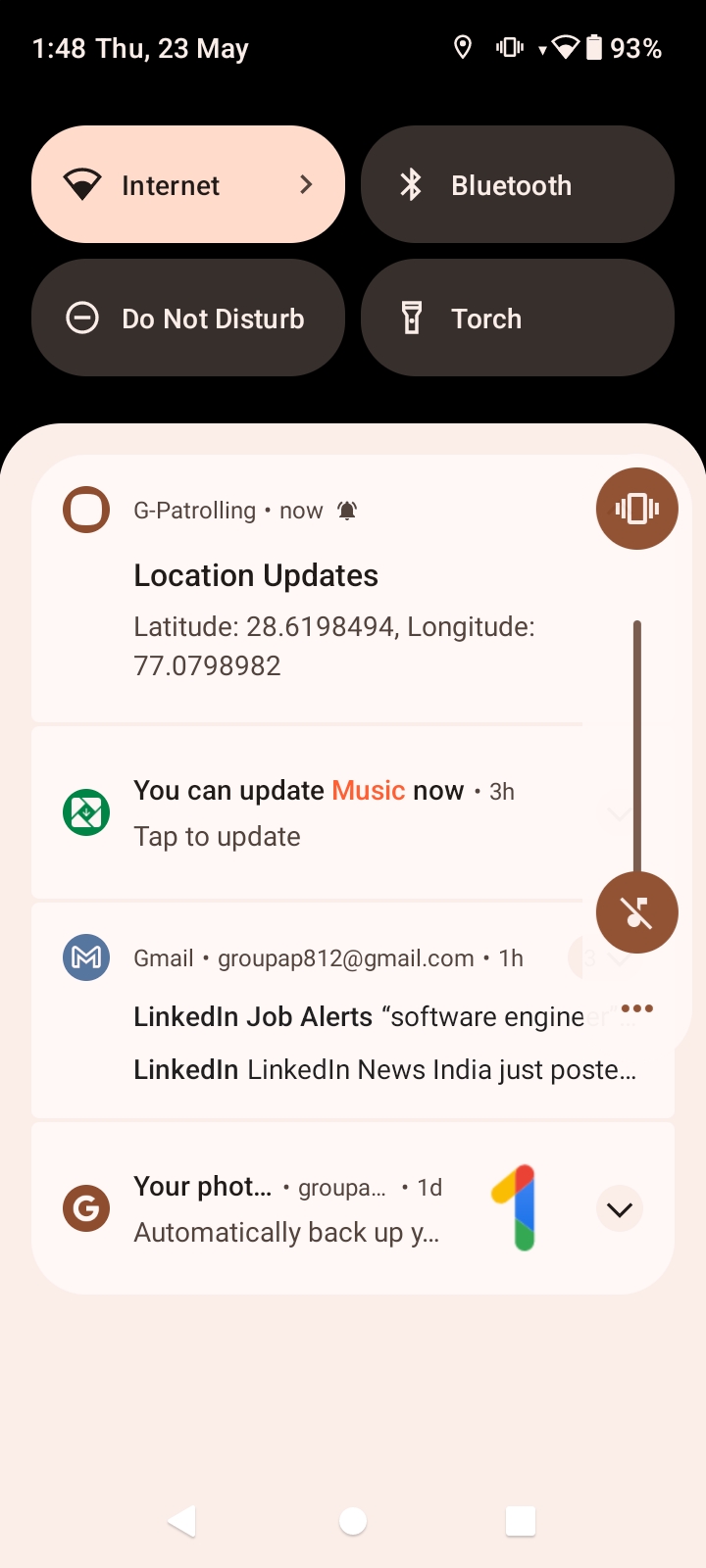
Task: Open the Internet quick settings tile
Action: (x=188, y=184)
